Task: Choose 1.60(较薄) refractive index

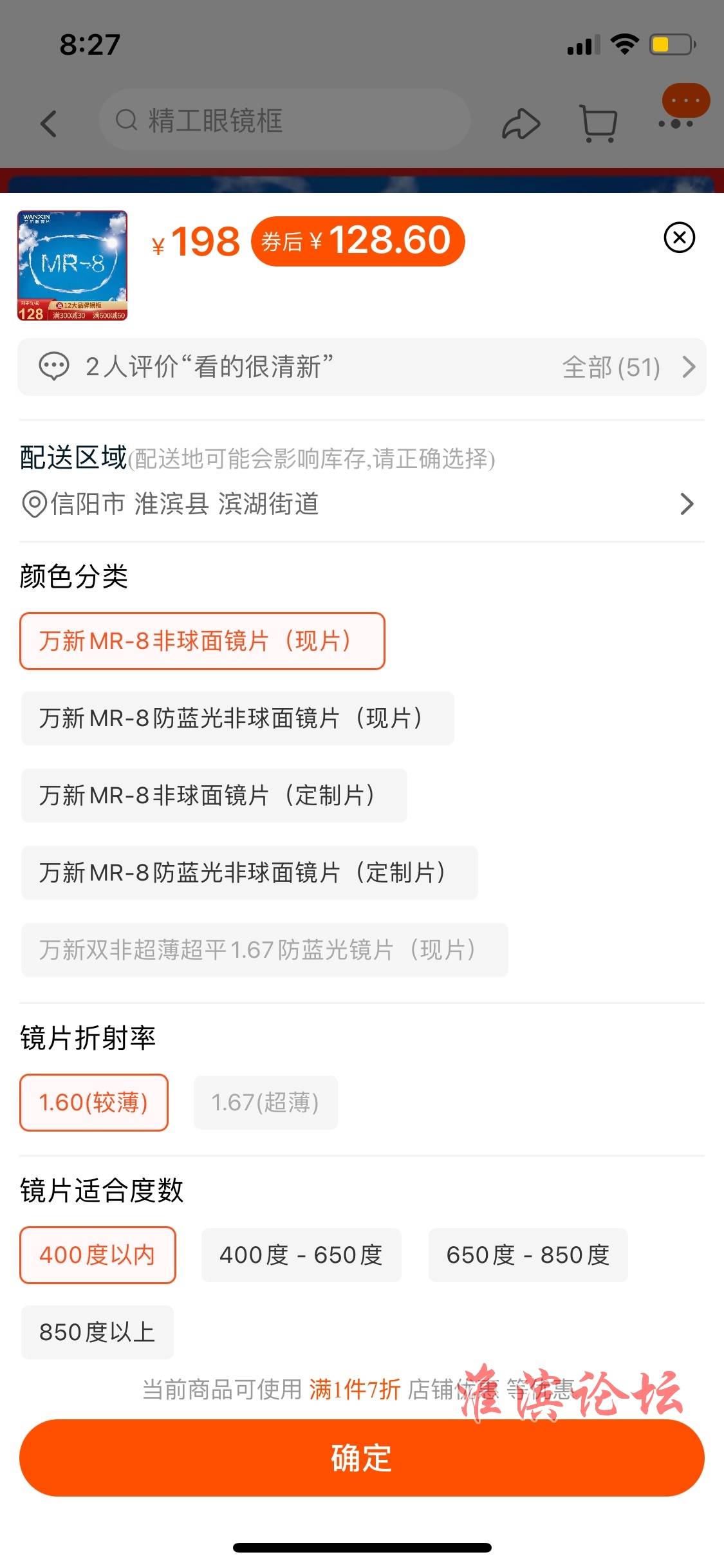Action: 94,1102
